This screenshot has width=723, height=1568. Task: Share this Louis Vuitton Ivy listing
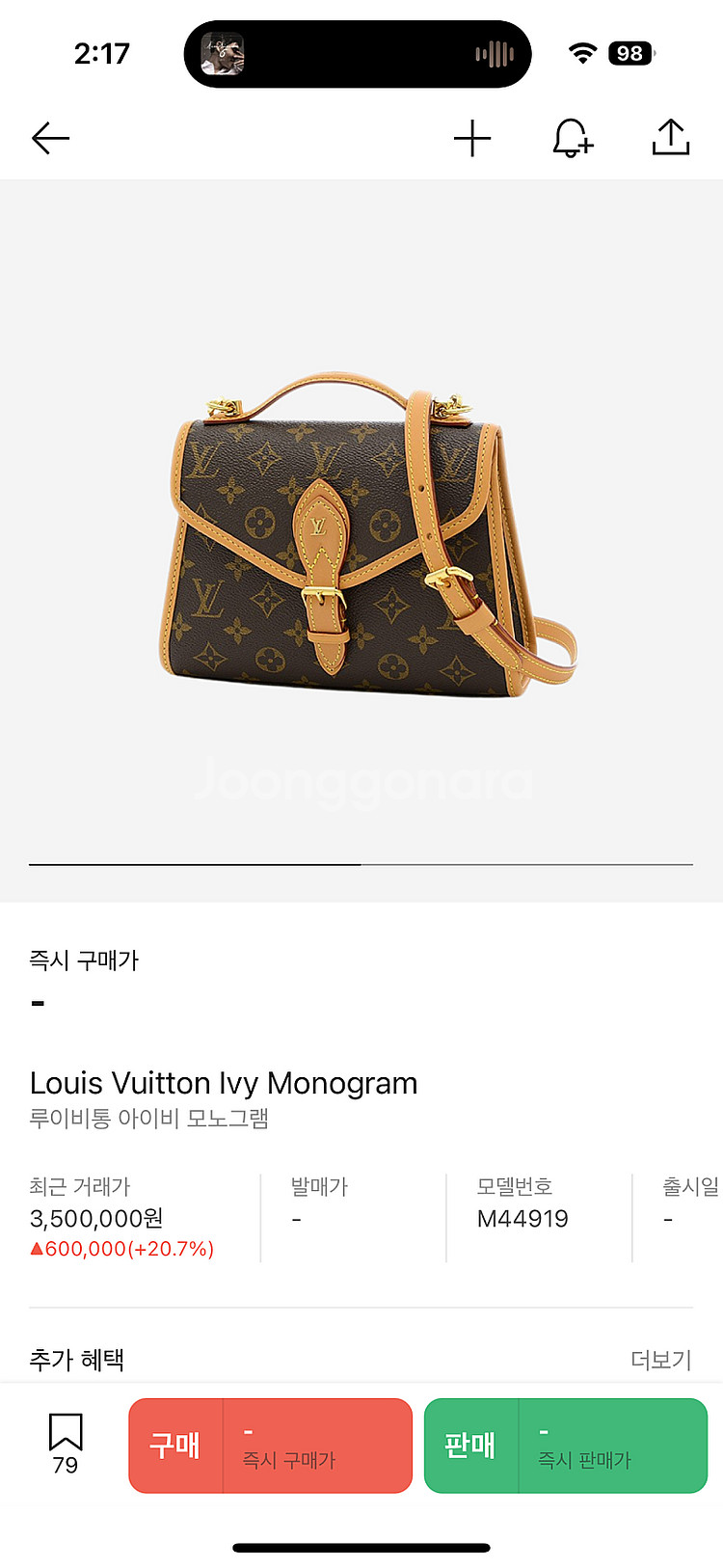click(670, 138)
